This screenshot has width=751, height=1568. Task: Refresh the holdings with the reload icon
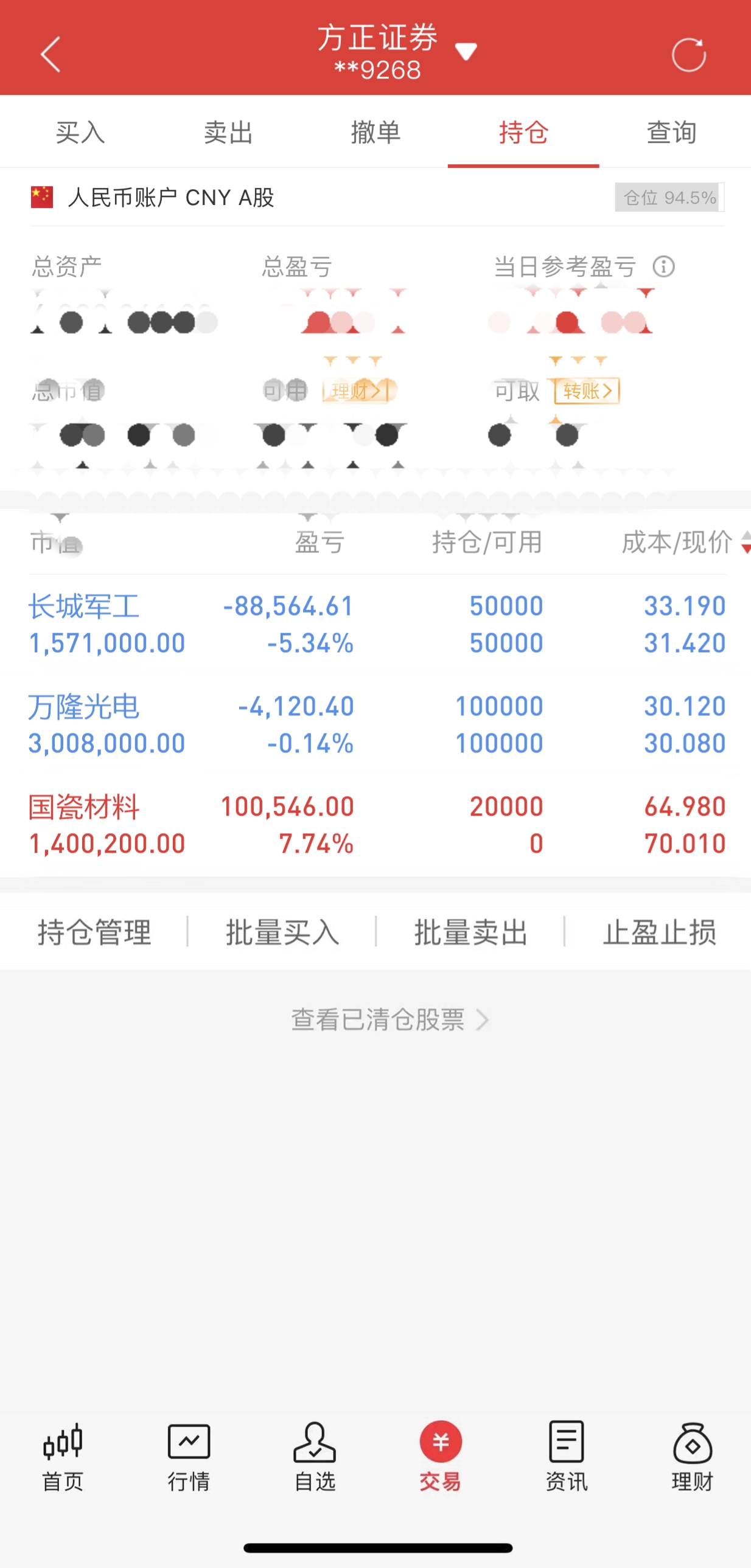pyautogui.click(x=688, y=55)
